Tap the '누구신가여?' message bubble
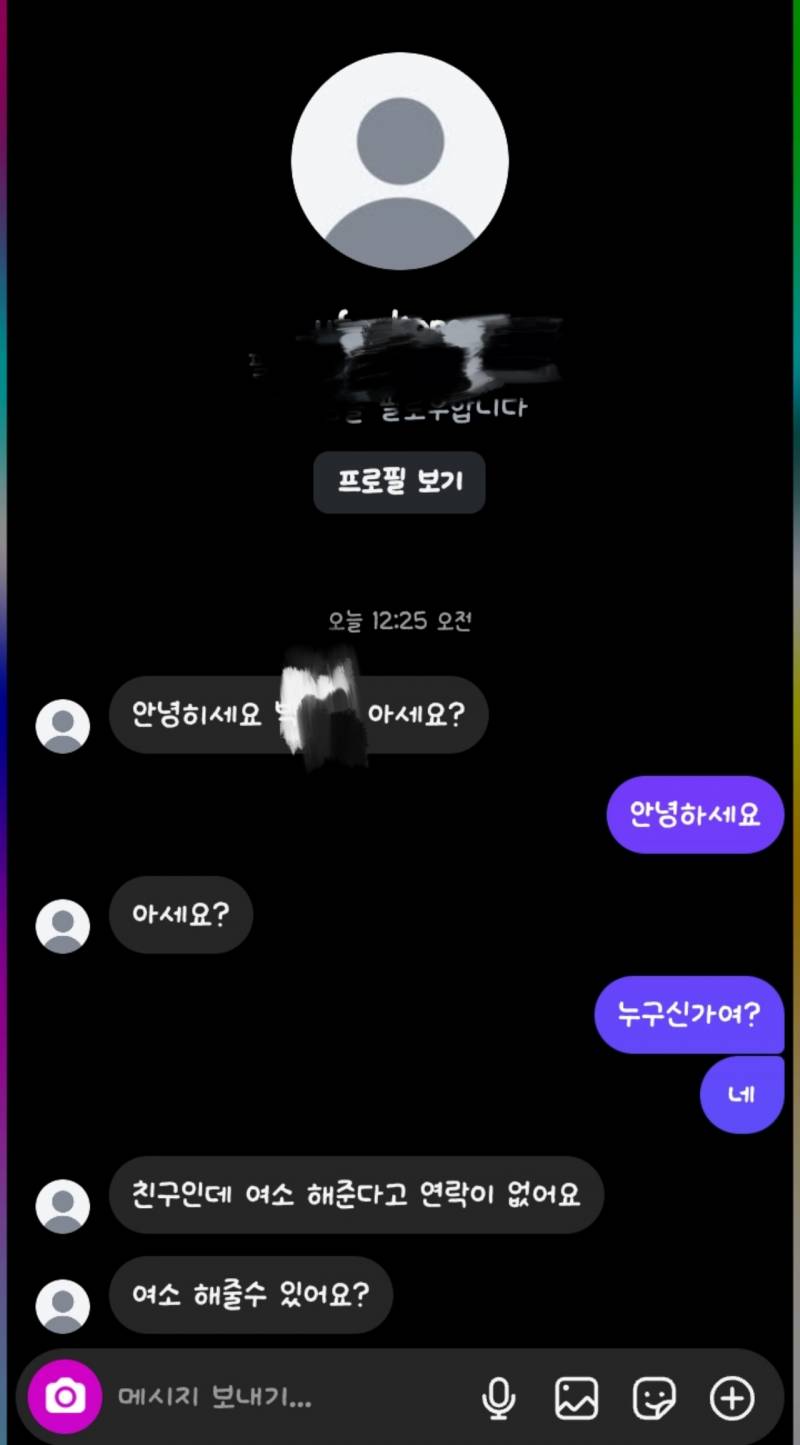This screenshot has height=1445, width=800. (690, 1015)
